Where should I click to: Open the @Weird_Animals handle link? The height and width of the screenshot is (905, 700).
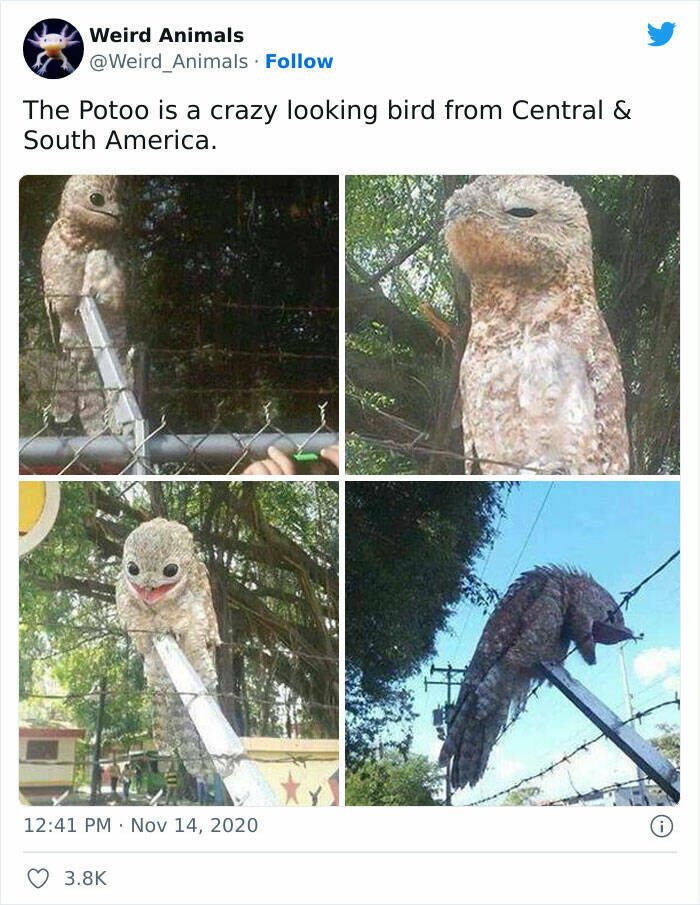(168, 61)
